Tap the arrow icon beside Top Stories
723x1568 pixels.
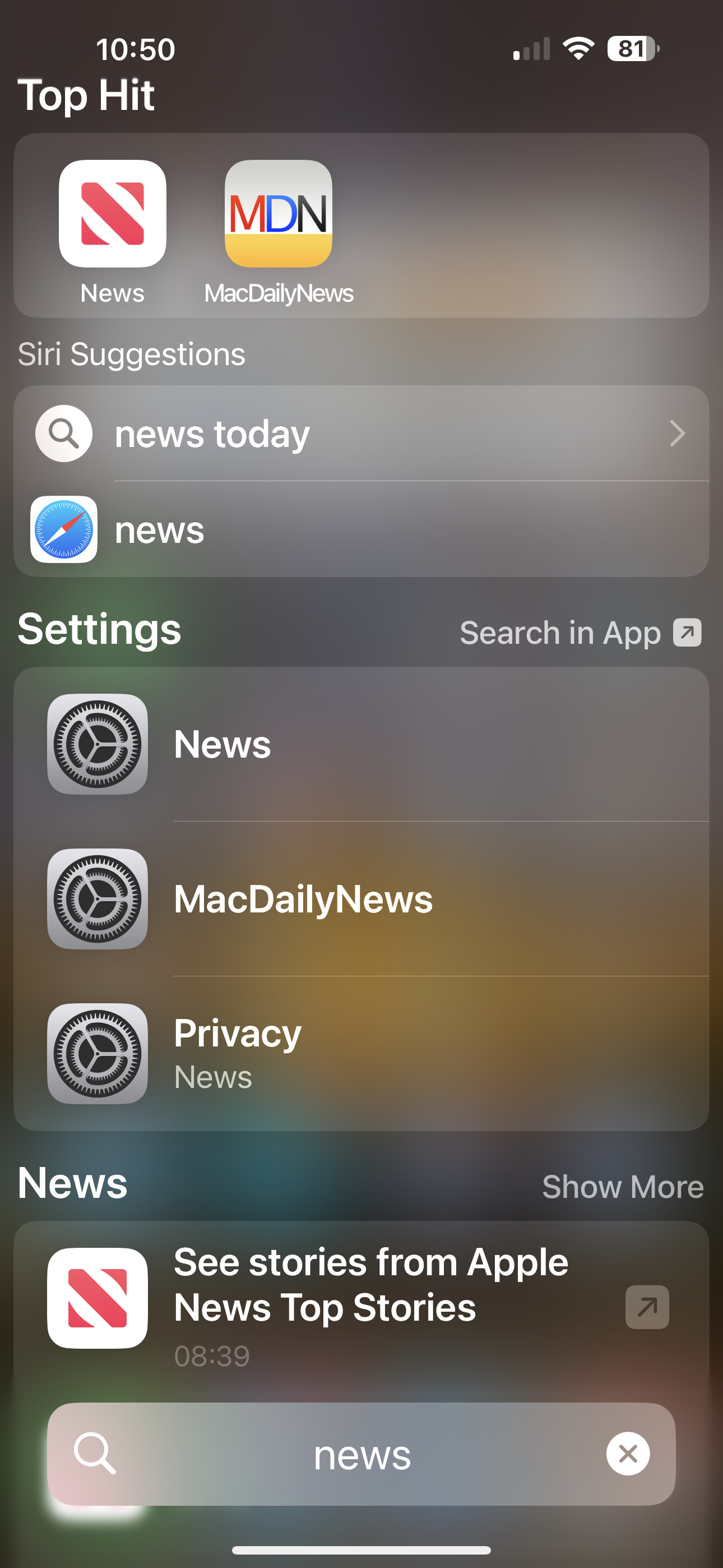tap(647, 1306)
